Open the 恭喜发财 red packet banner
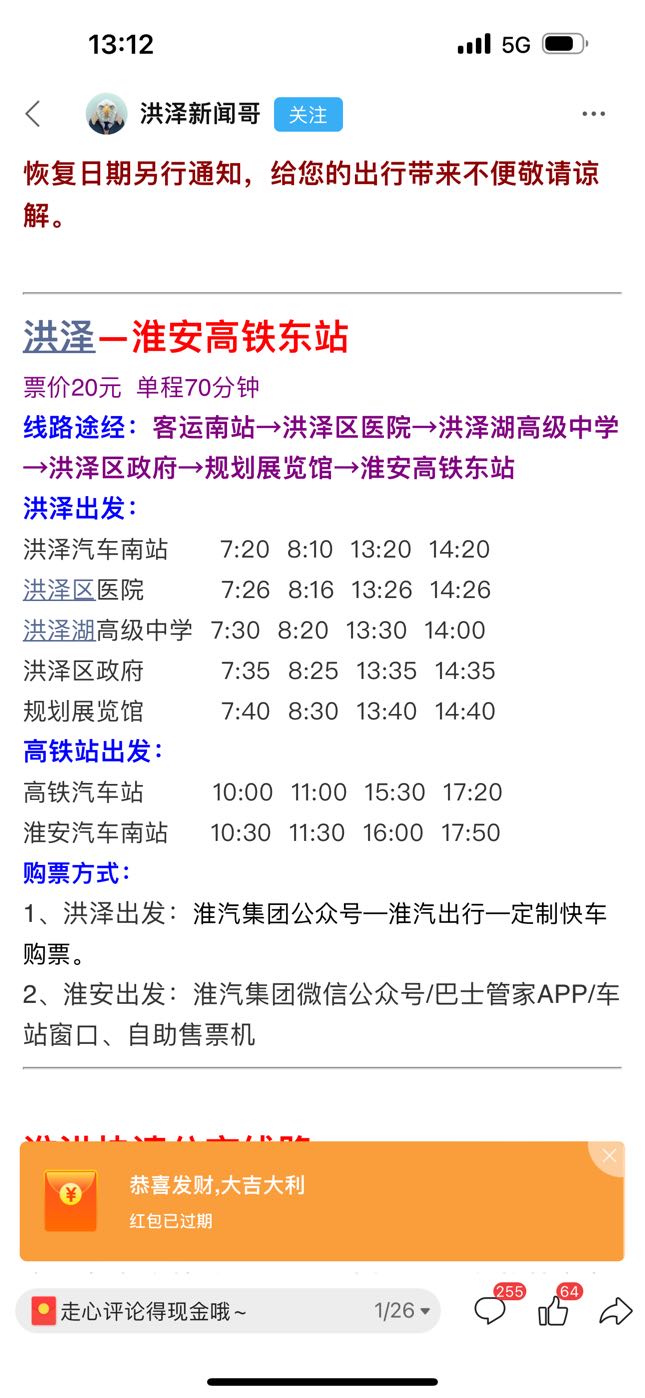Image resolution: width=645 pixels, height=1398 pixels. 322,1201
